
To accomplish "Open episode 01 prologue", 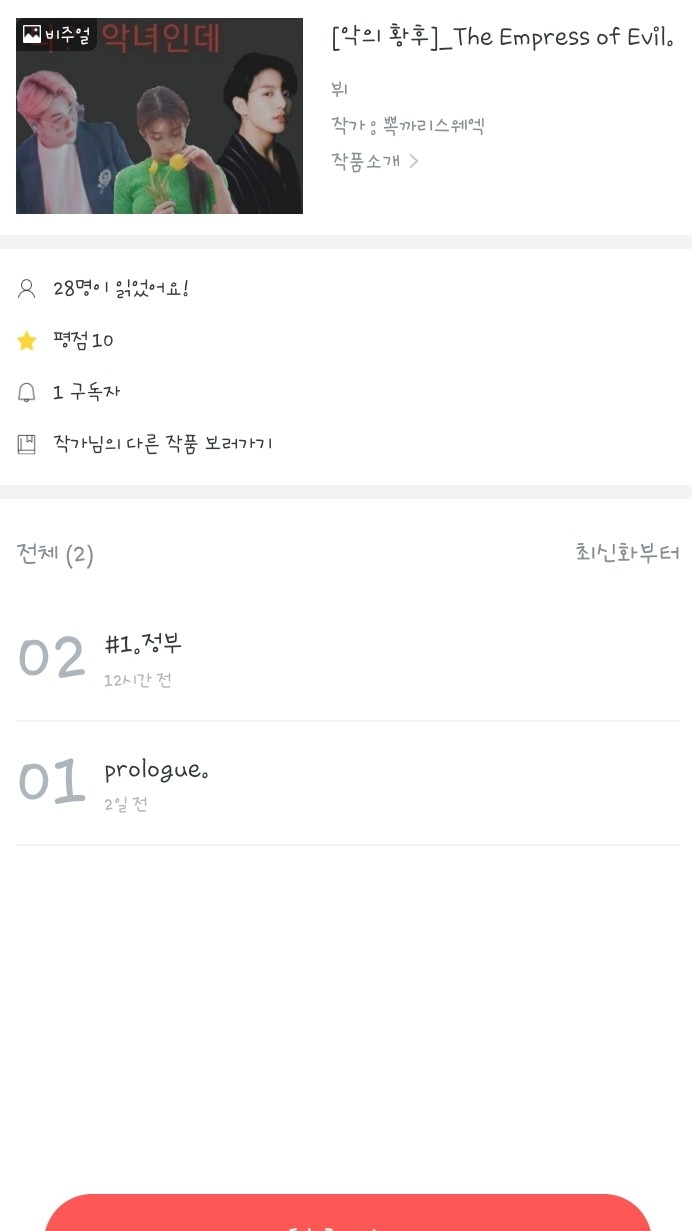I will coord(155,782).
